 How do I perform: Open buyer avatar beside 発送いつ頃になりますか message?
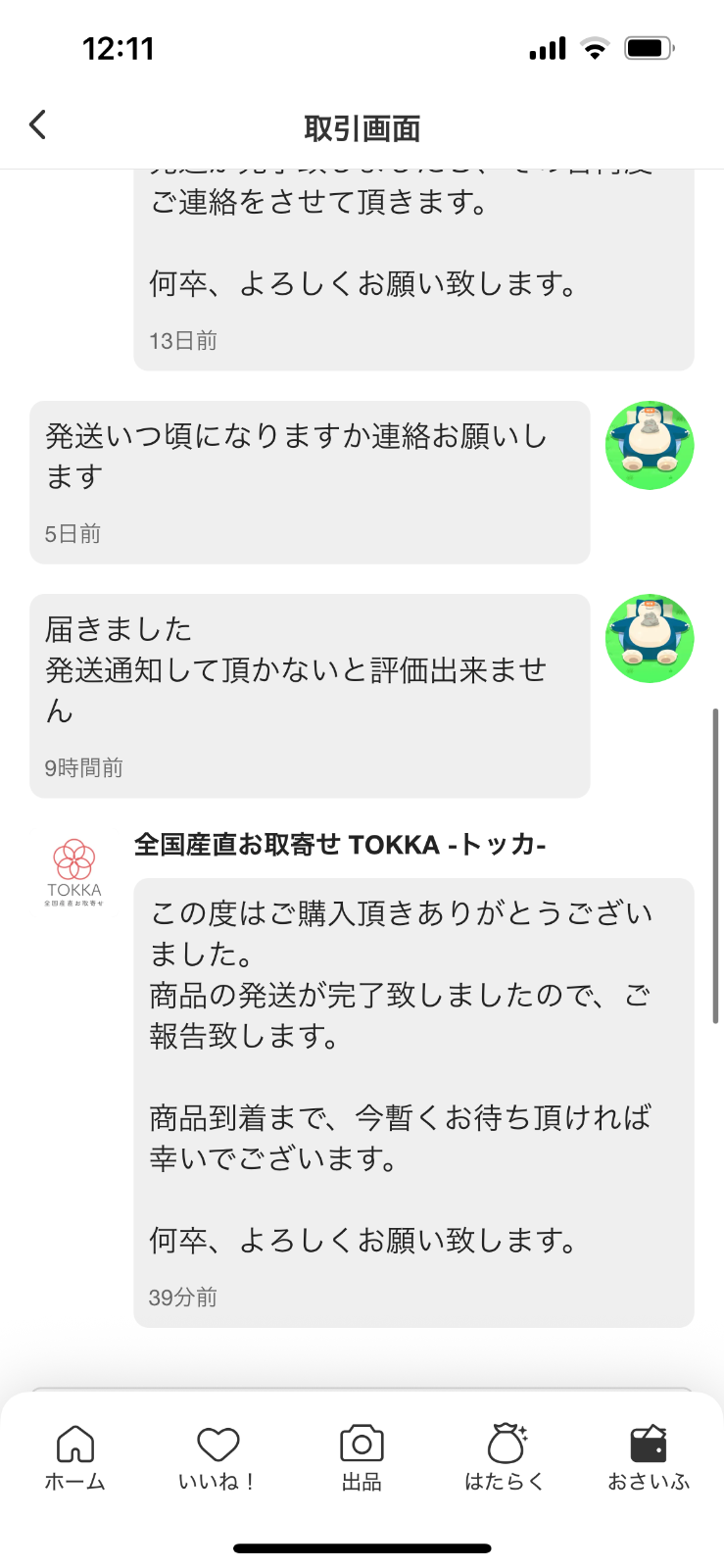click(x=650, y=445)
